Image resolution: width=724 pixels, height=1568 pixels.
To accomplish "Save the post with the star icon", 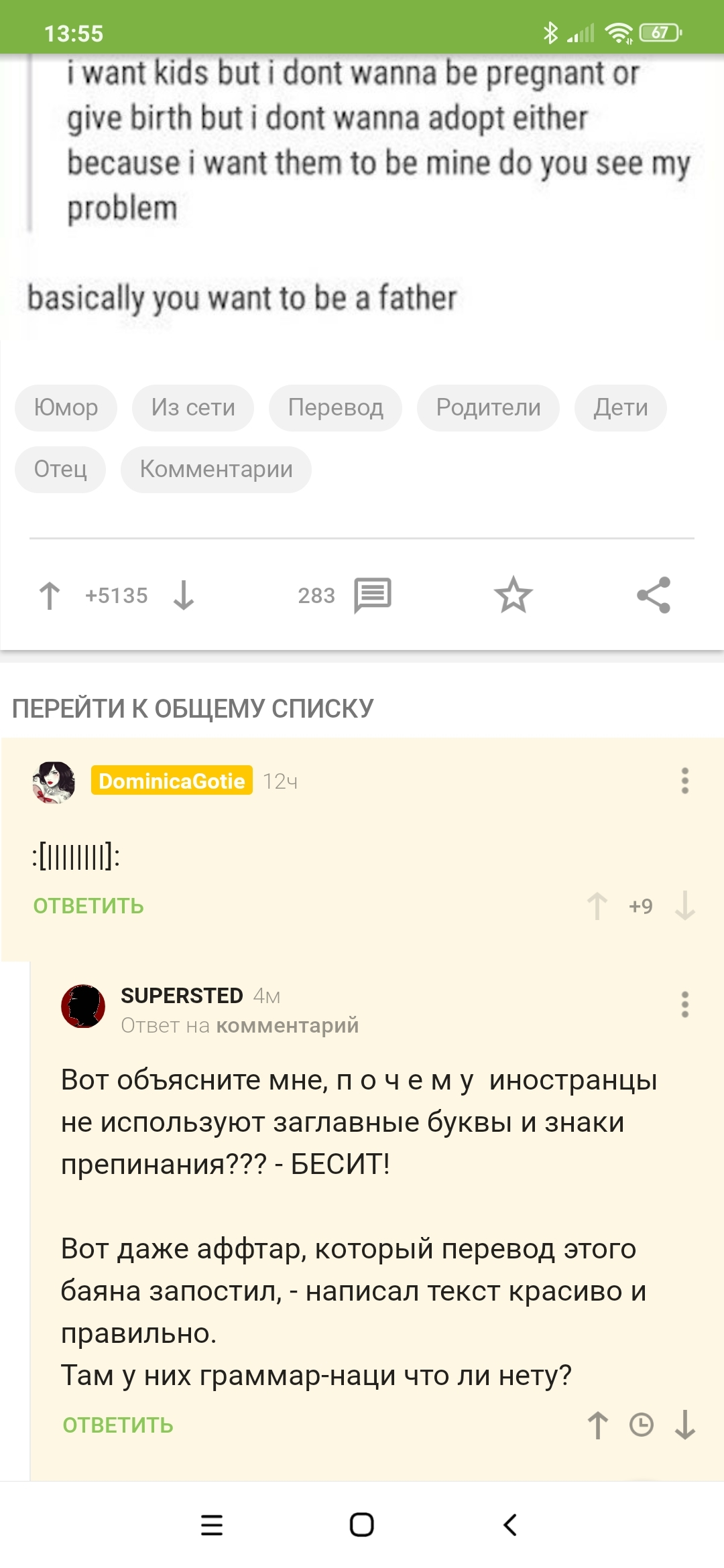I will 513,595.
